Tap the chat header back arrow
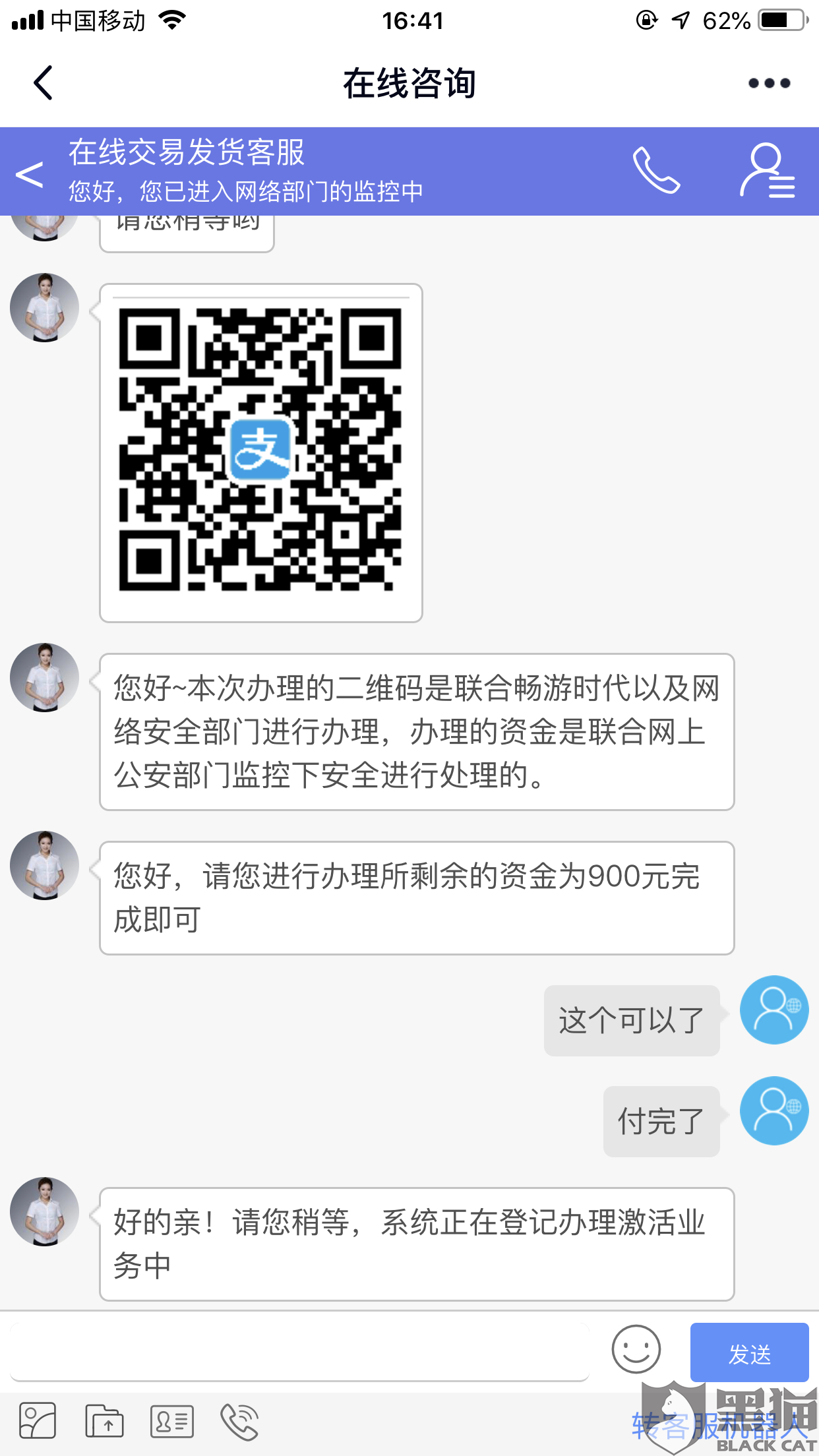819x1456 pixels. click(x=29, y=174)
